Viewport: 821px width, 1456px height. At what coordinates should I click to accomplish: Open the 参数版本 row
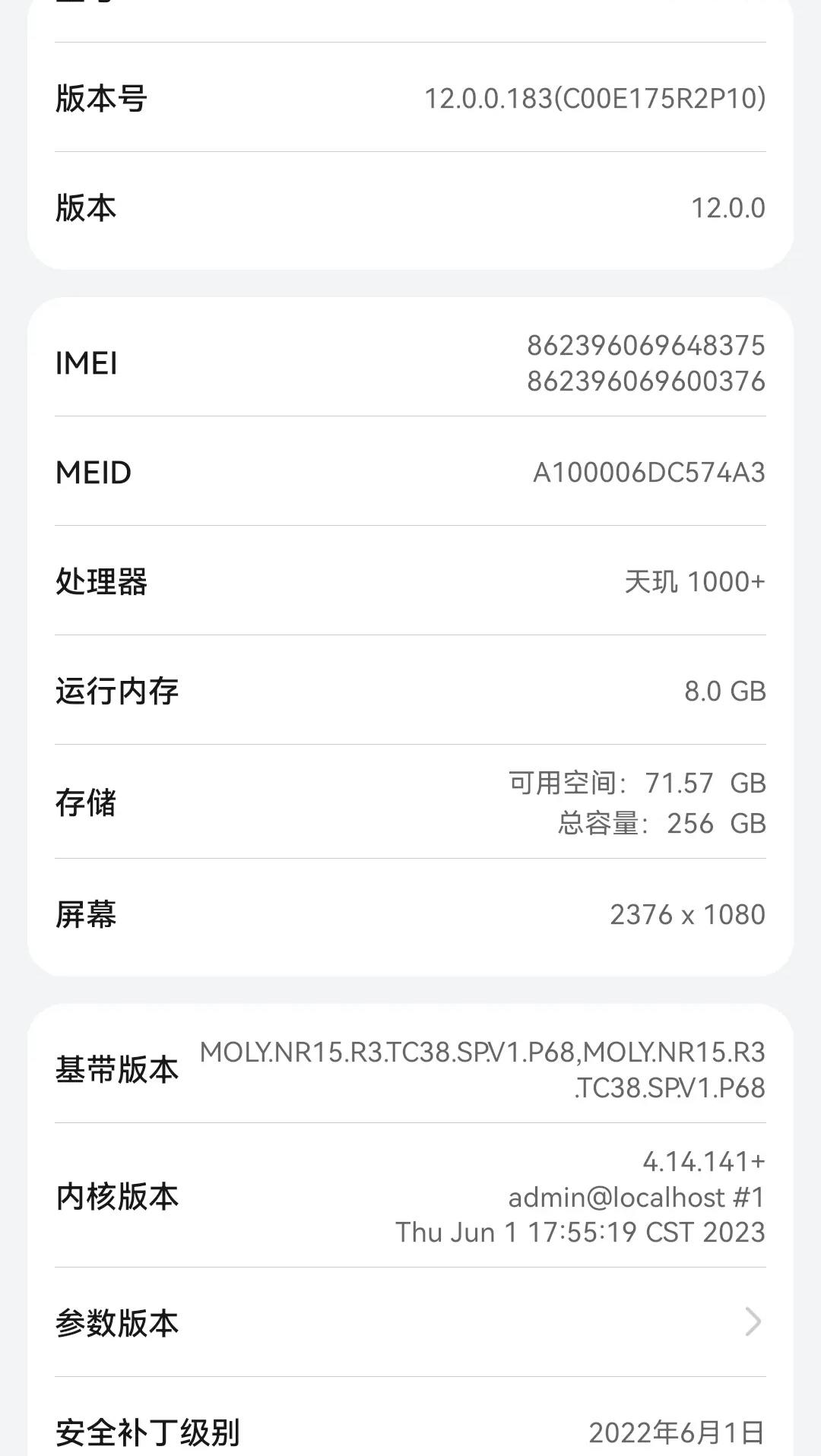(410, 1322)
